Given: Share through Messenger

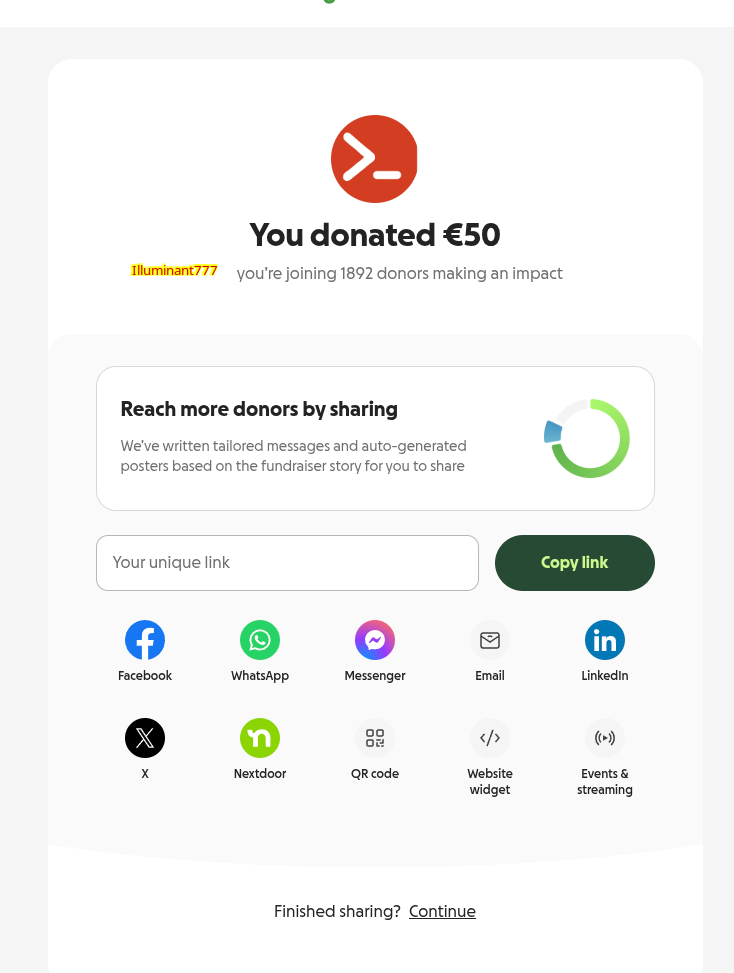Looking at the screenshot, I should tap(375, 640).
